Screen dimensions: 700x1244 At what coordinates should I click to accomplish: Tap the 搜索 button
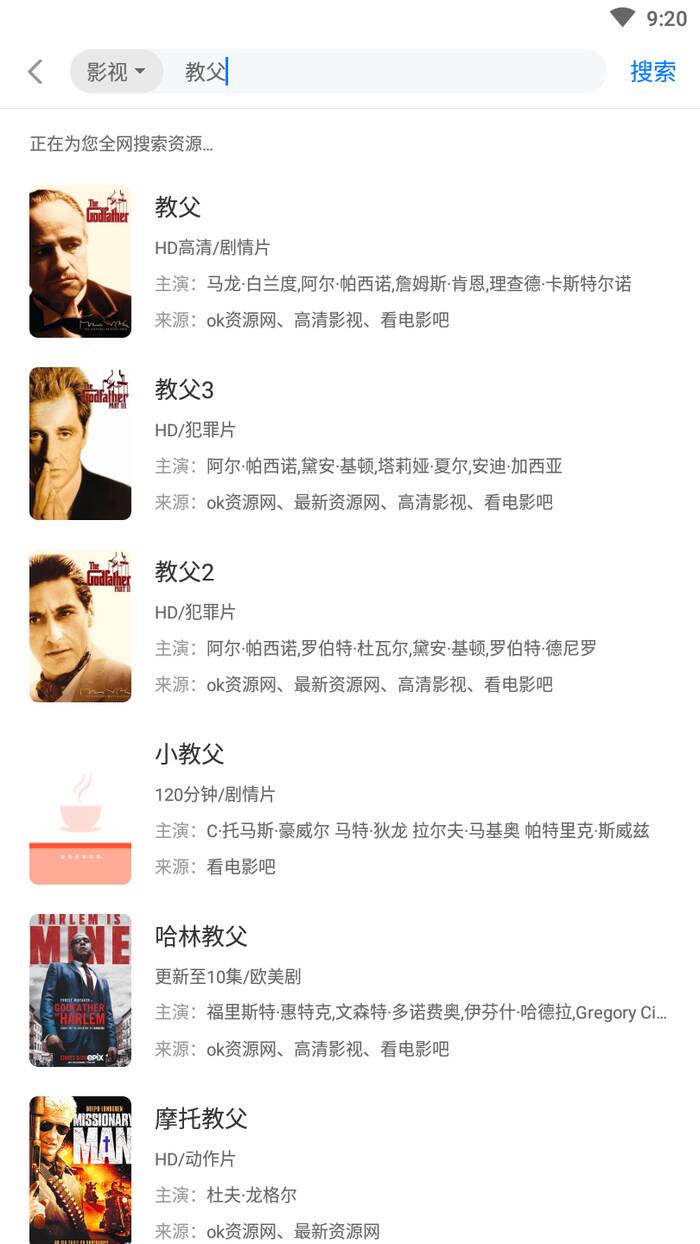pos(652,72)
